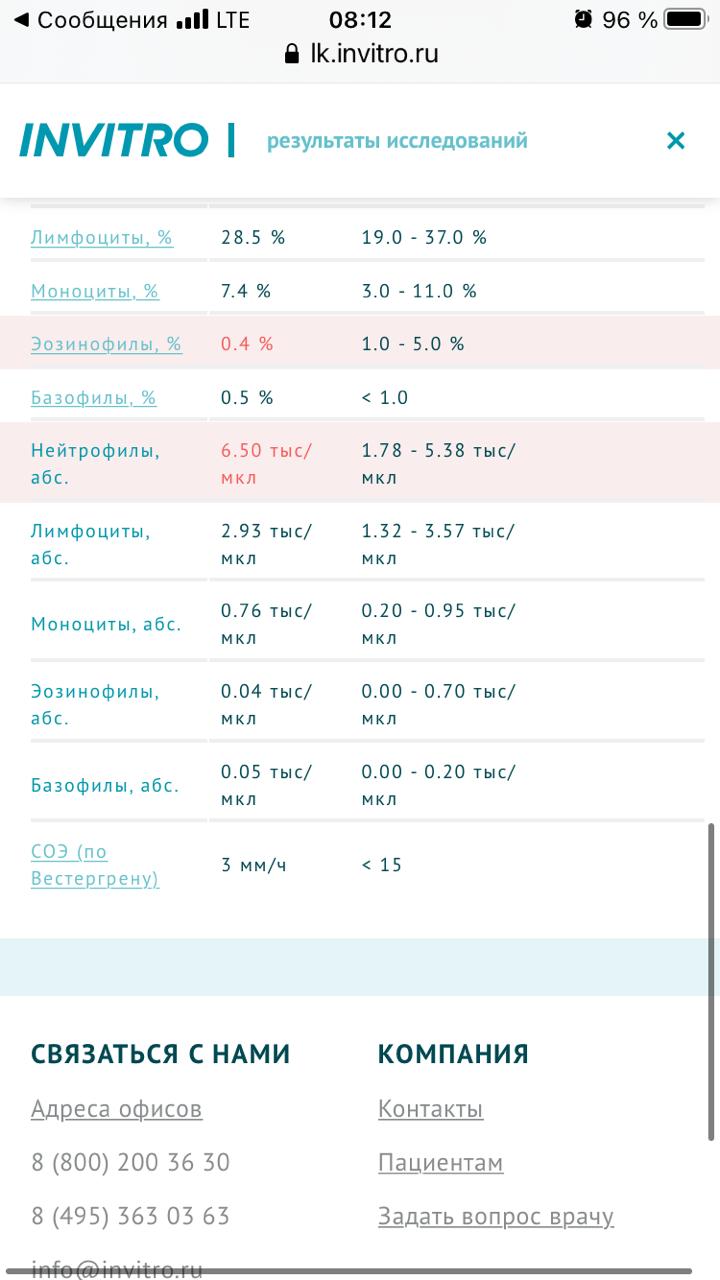Return to the Сообщения app

point(90,20)
